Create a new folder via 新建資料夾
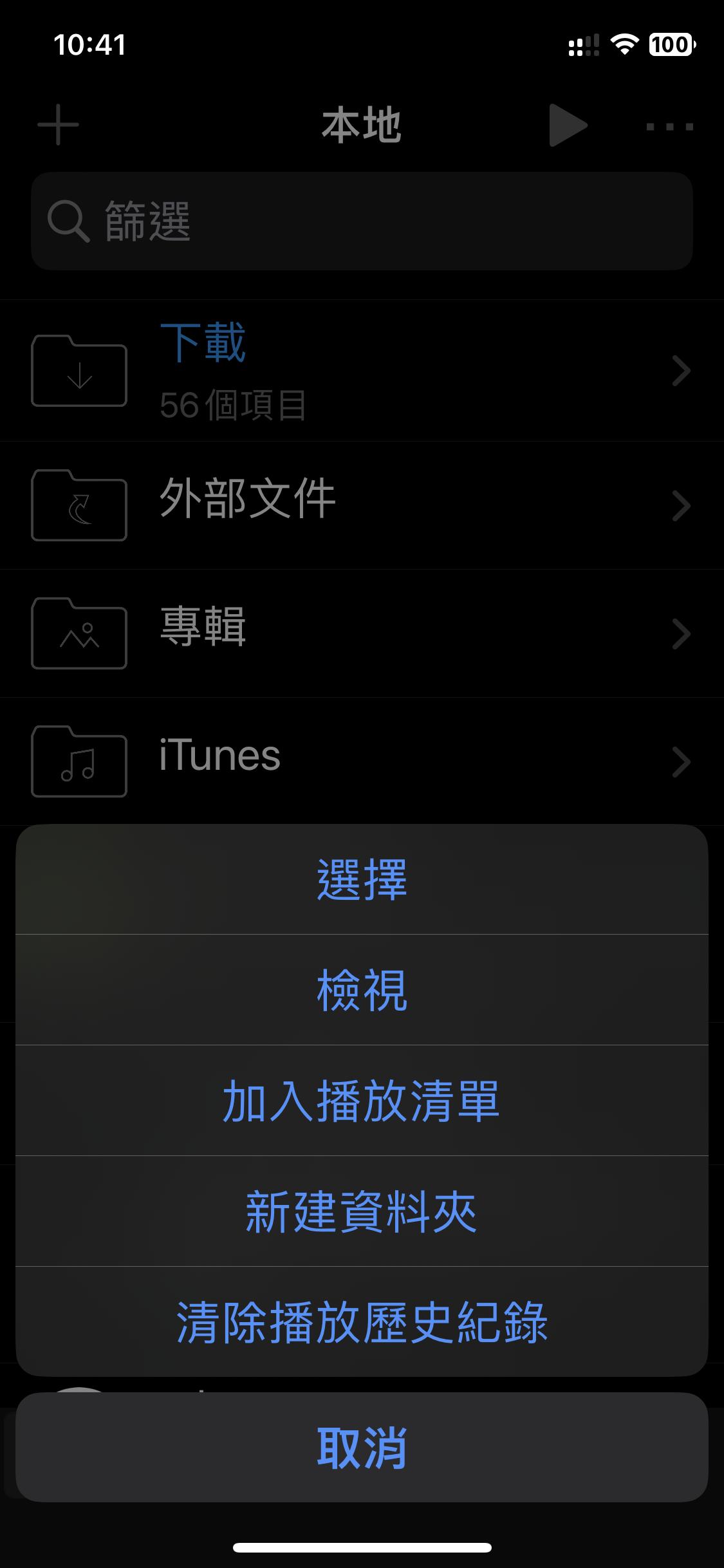The image size is (724, 1568). click(362, 1211)
